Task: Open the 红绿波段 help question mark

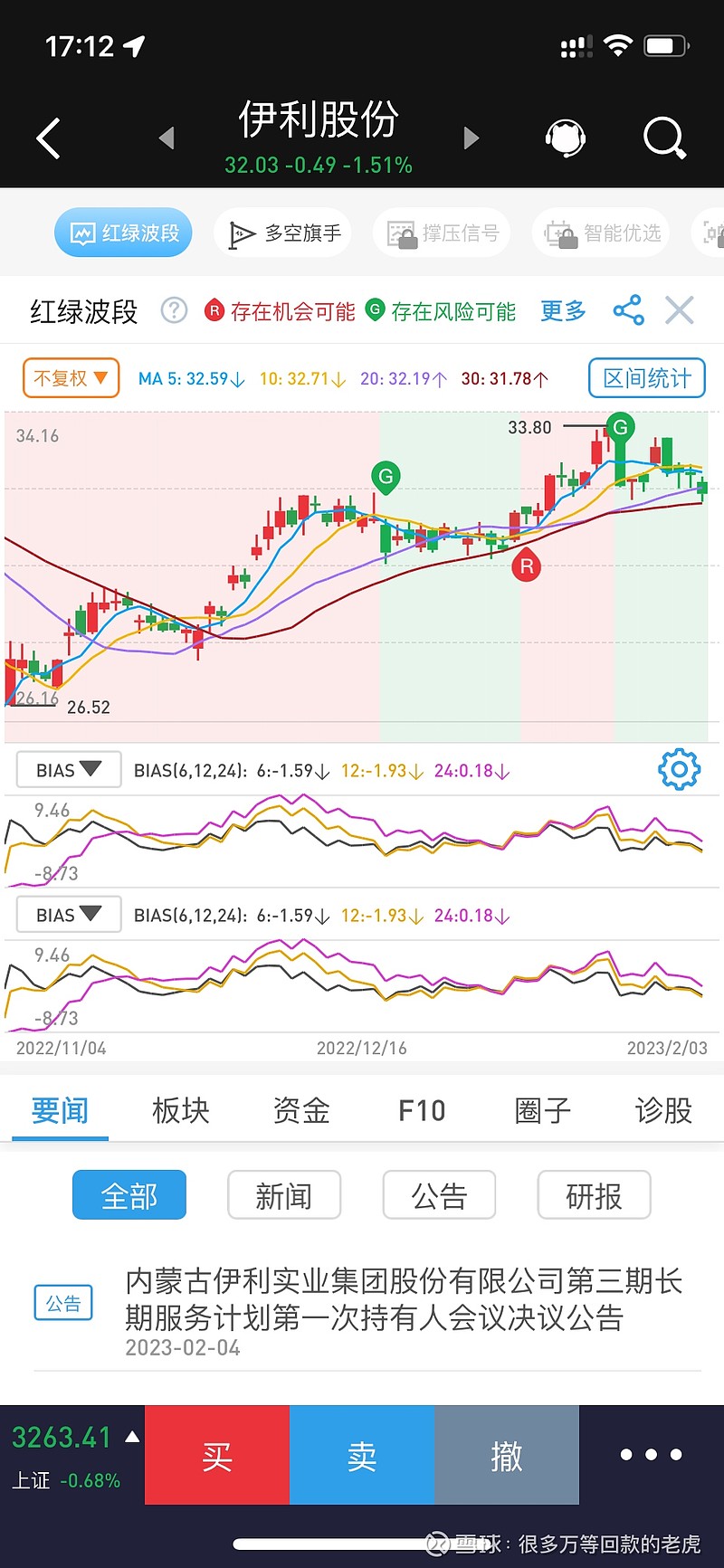Action: coord(174,310)
